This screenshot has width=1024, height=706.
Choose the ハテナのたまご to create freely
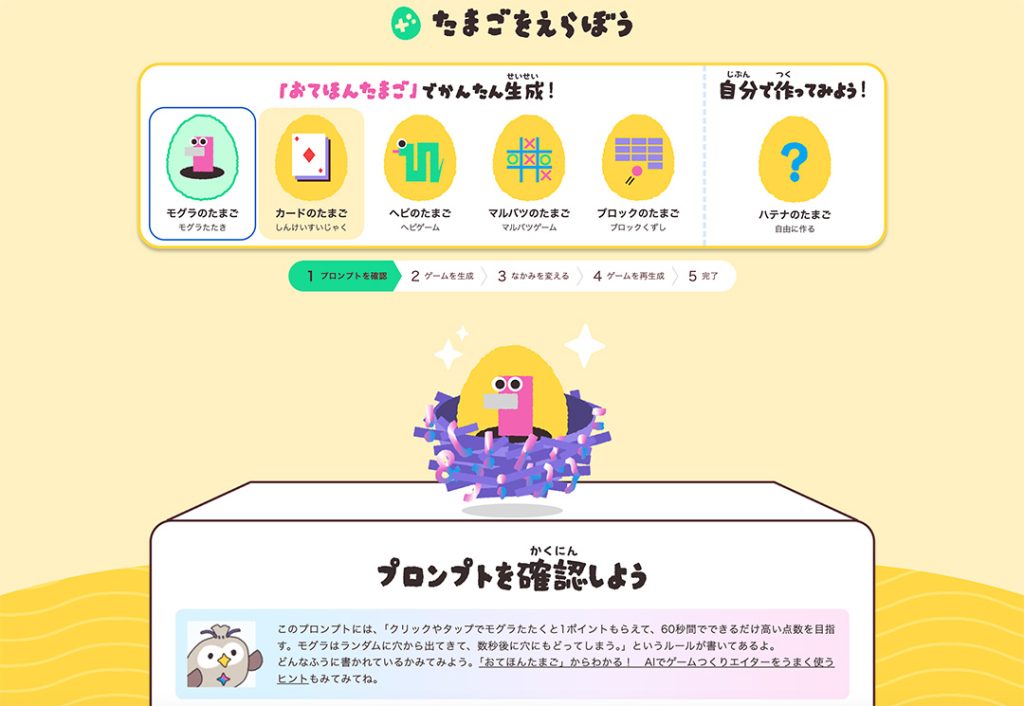point(794,174)
